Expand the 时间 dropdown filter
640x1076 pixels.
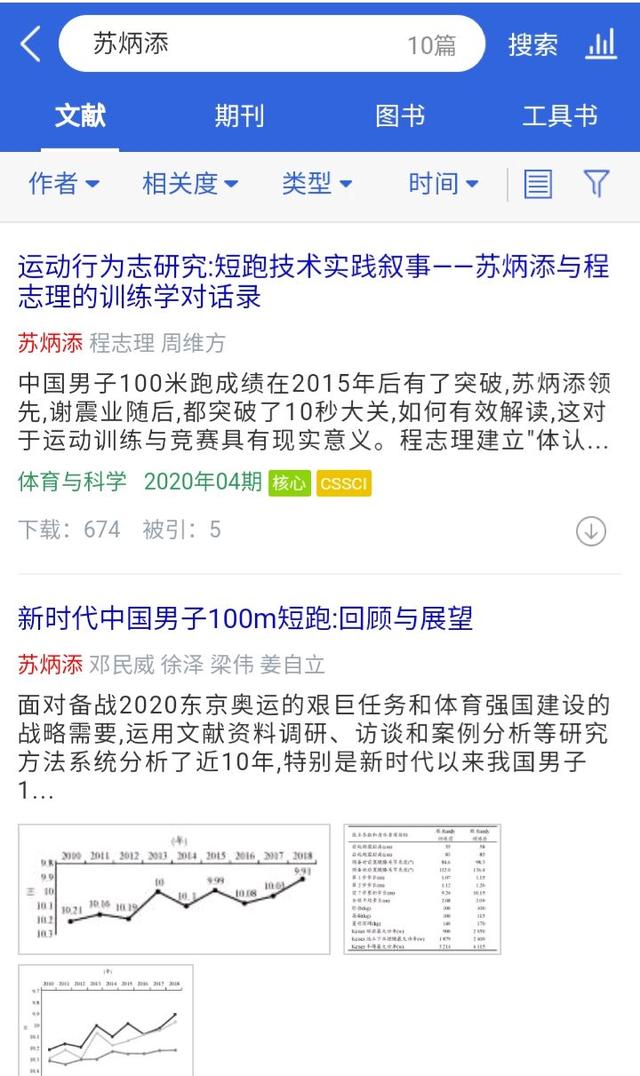(x=443, y=184)
